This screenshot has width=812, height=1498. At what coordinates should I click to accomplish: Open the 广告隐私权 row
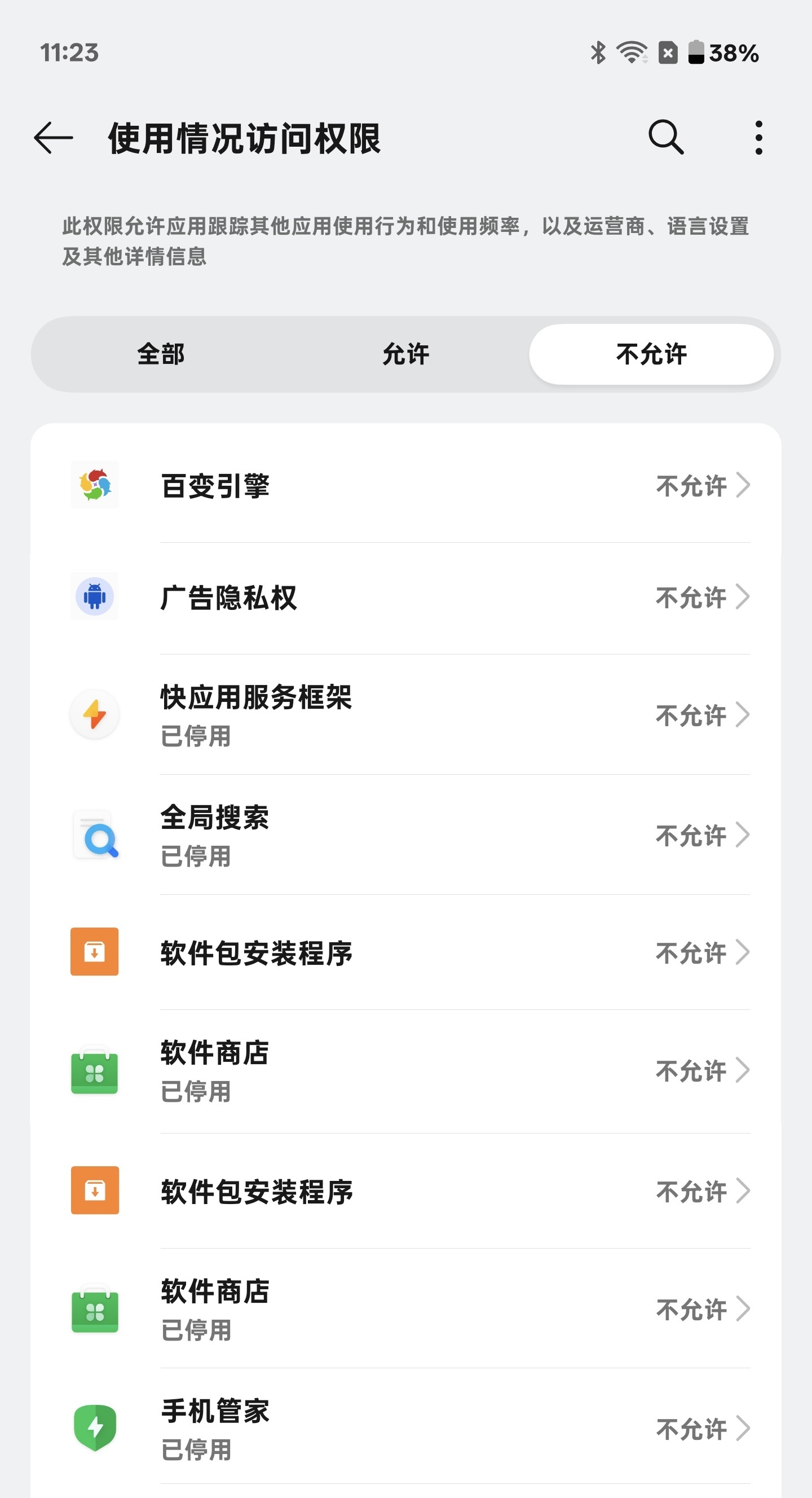(x=405, y=598)
